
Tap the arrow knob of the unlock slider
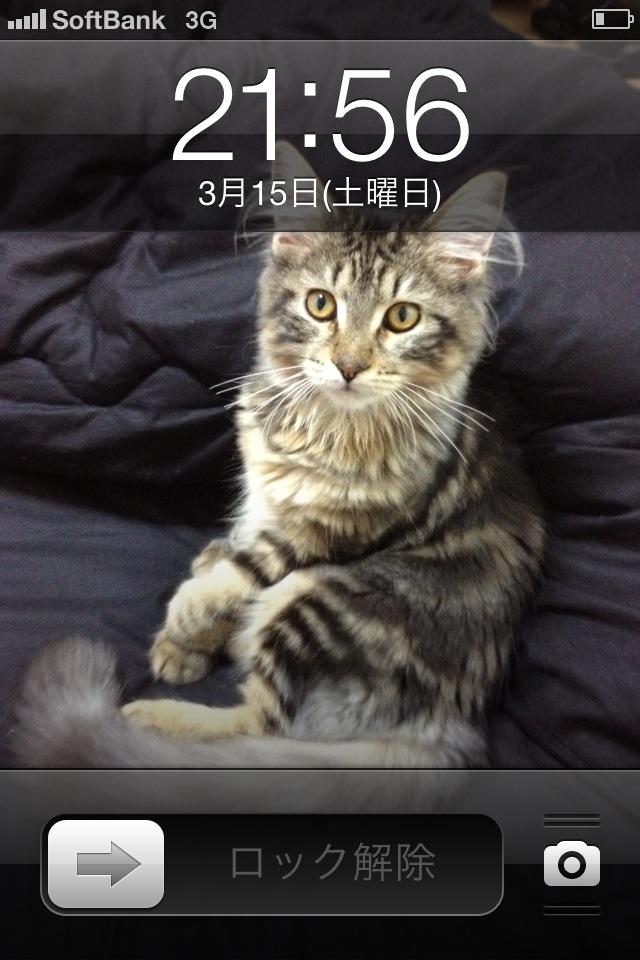coord(106,864)
